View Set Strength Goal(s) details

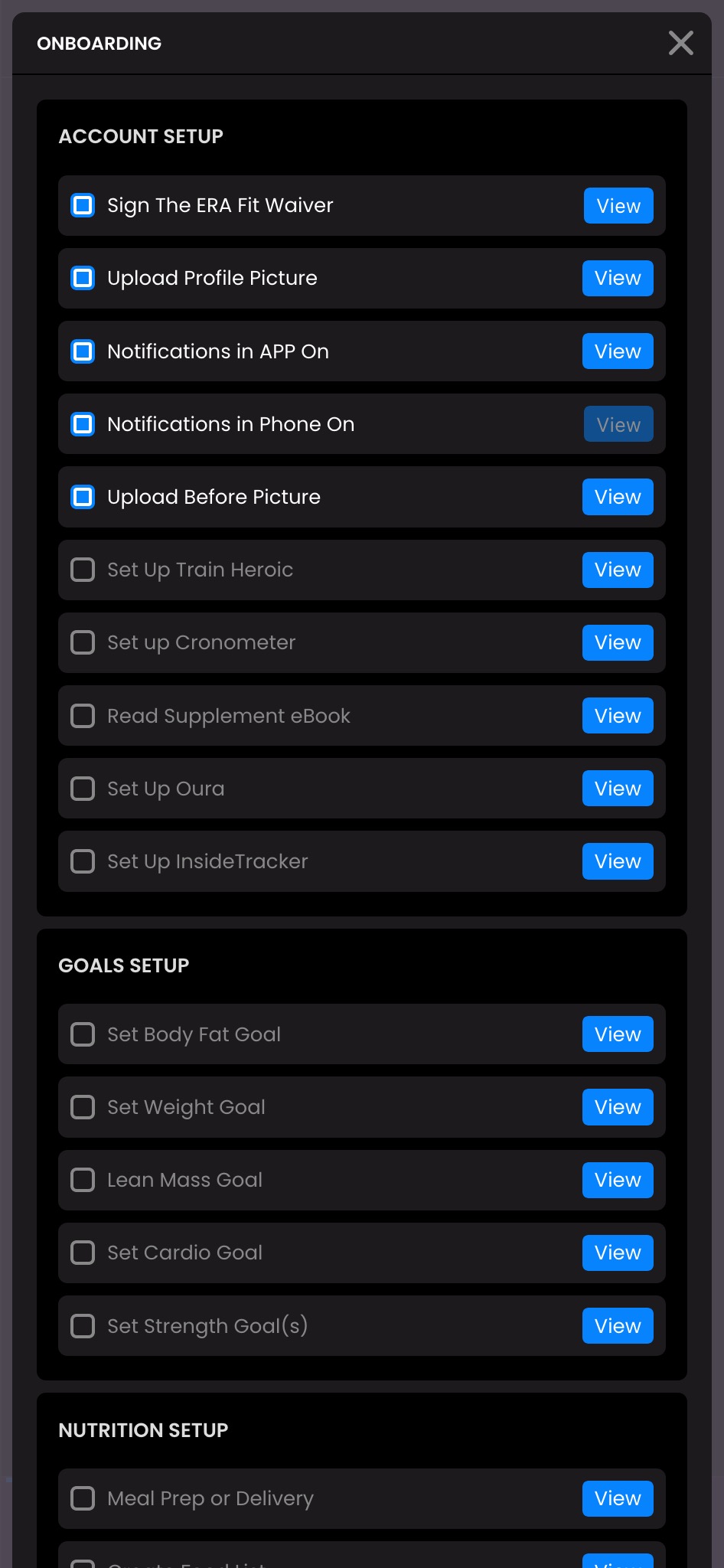618,1326
